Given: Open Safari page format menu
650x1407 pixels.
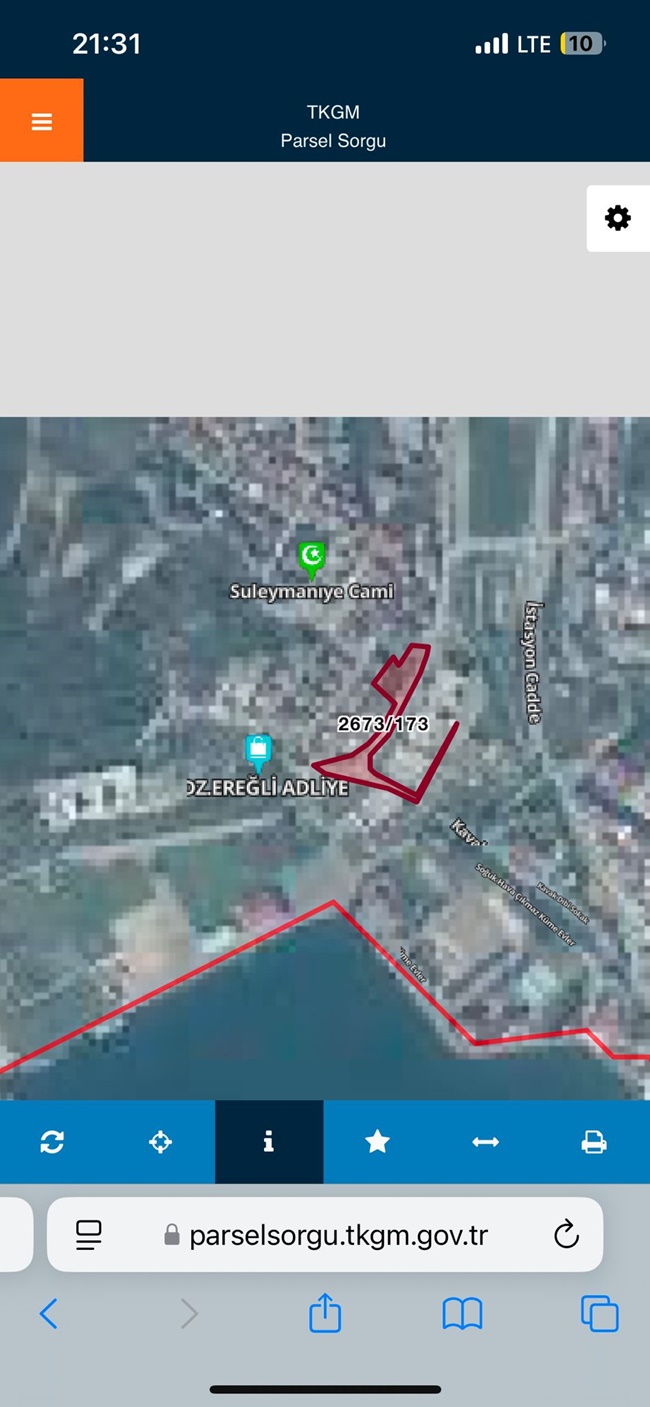Looking at the screenshot, I should [x=89, y=1235].
